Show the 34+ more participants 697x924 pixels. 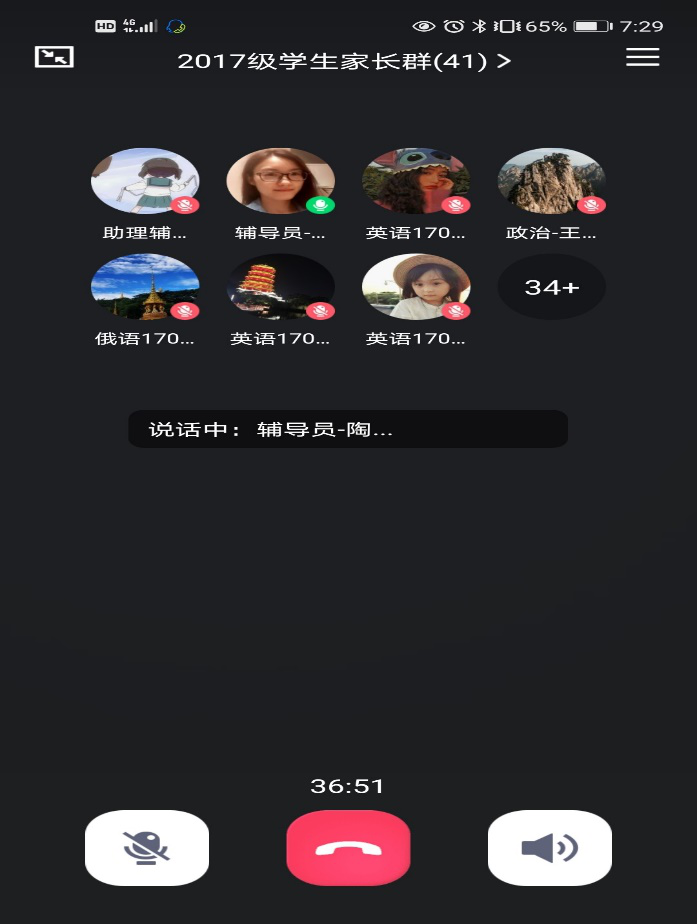(x=551, y=287)
